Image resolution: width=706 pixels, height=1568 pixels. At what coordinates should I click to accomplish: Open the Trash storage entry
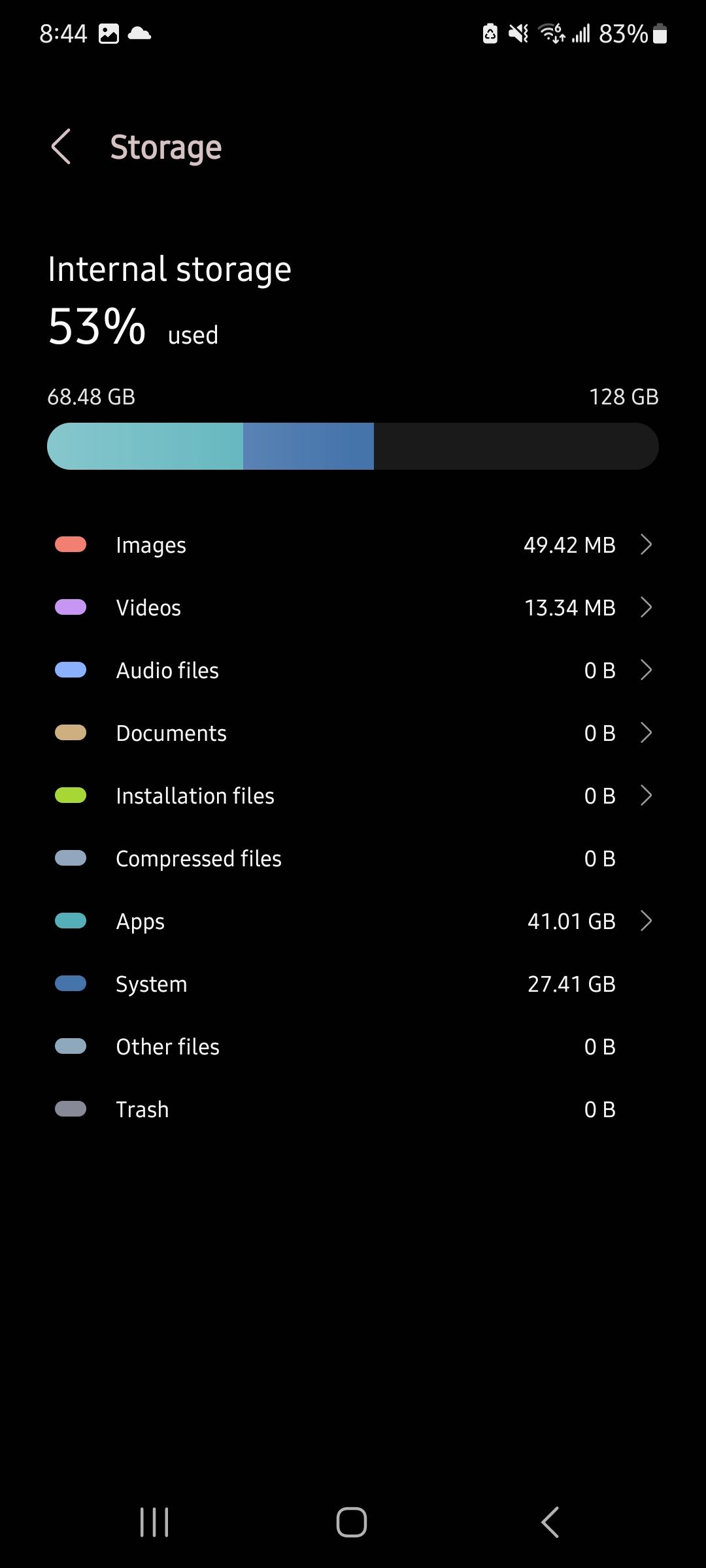353,1109
